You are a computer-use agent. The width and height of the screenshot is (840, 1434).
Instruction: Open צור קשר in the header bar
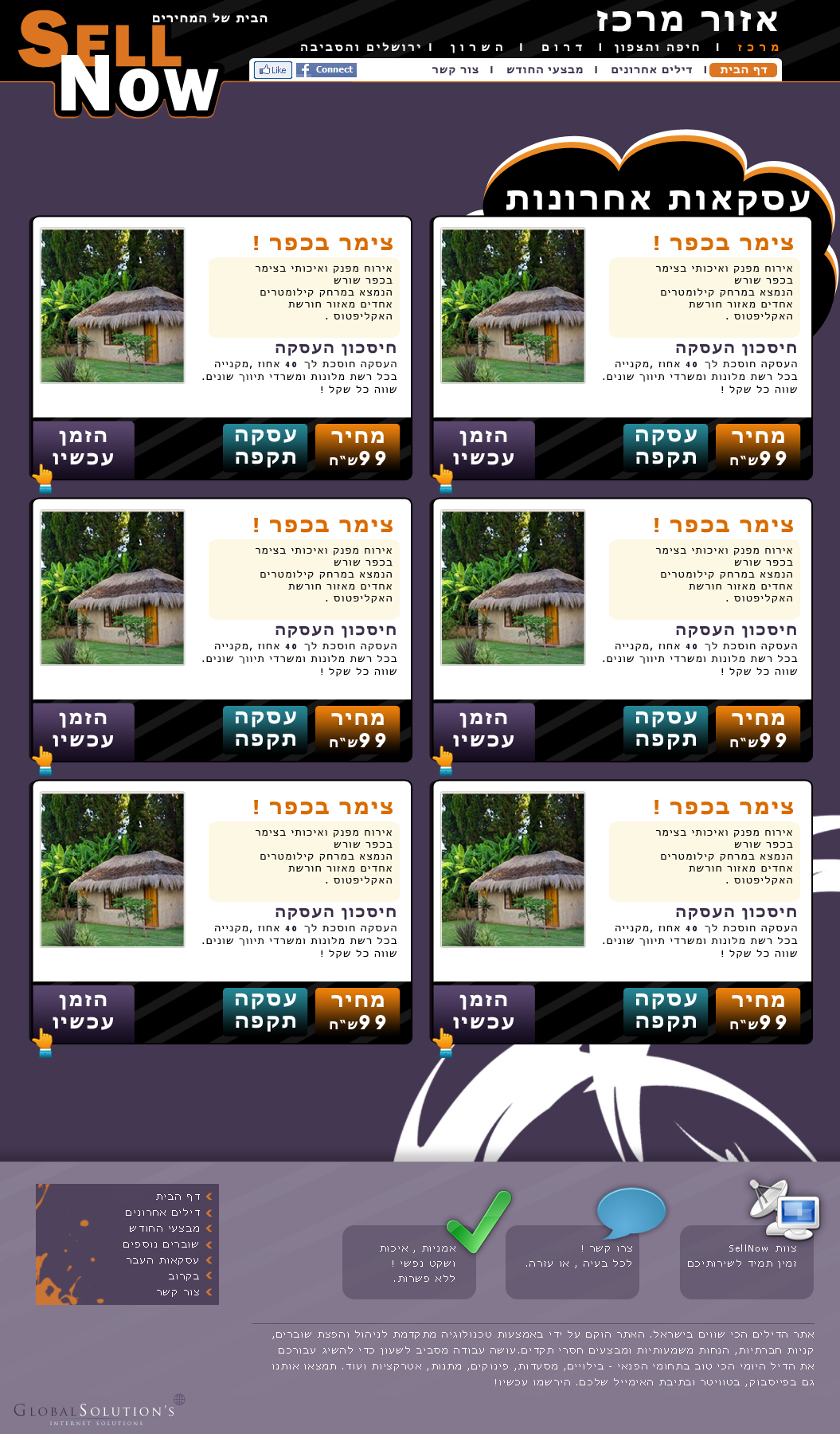tap(455, 70)
